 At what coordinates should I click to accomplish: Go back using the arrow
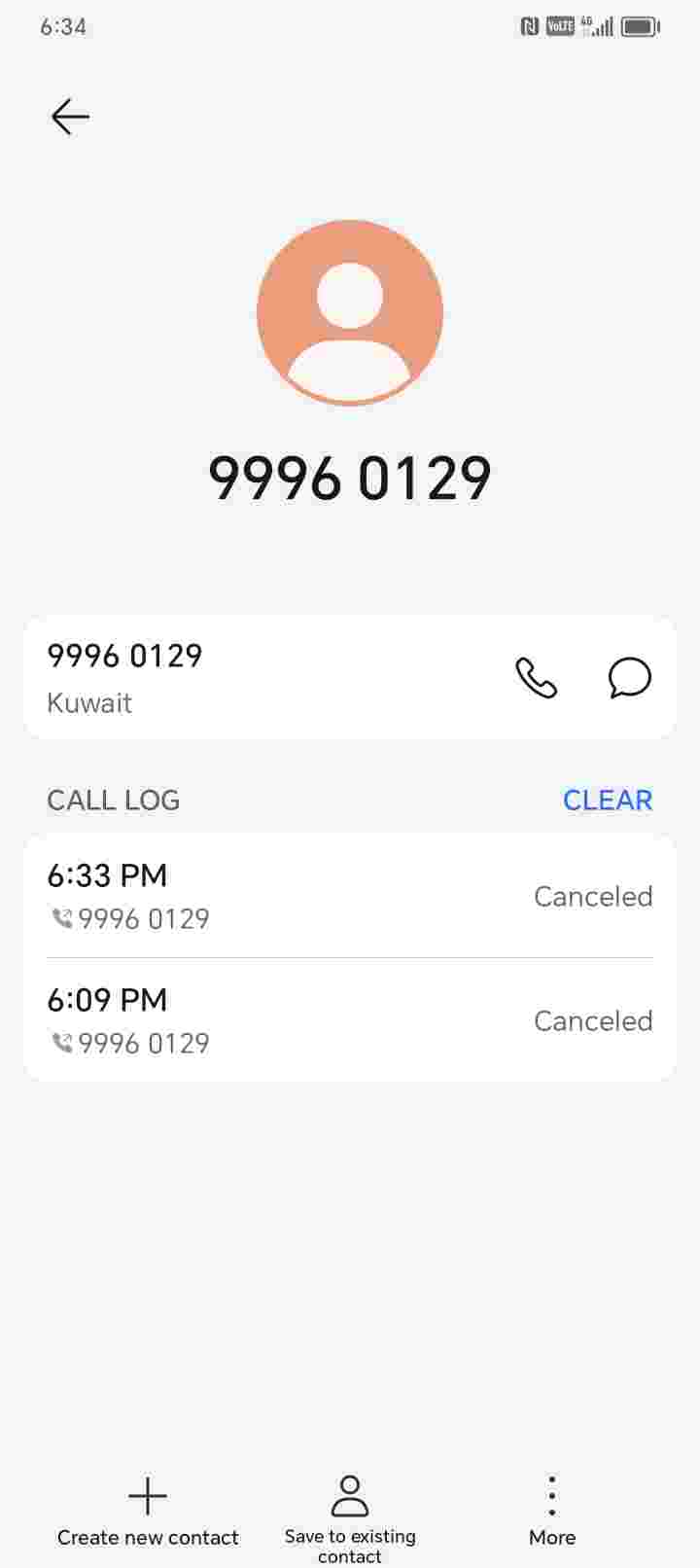[70, 117]
